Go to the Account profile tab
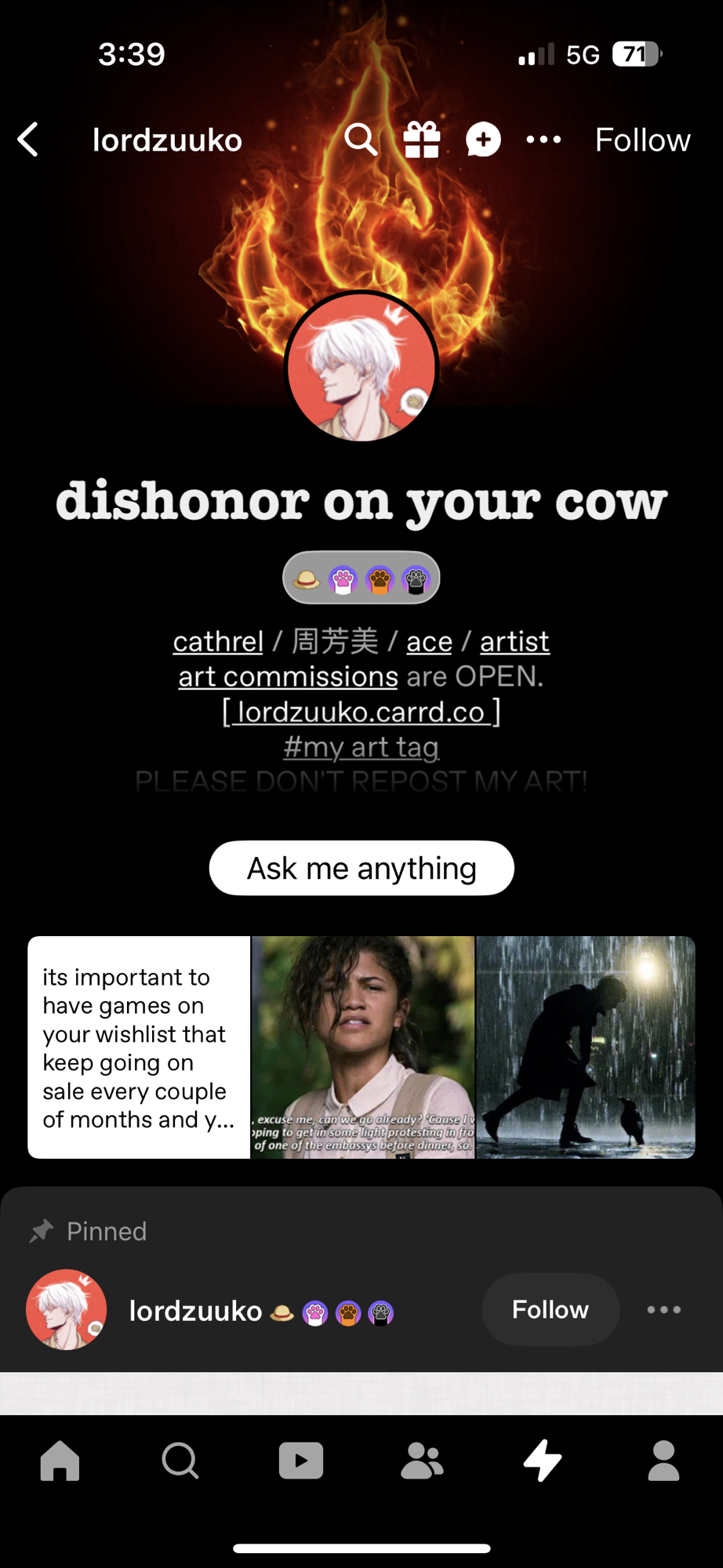The image size is (723, 1568). (x=663, y=1461)
